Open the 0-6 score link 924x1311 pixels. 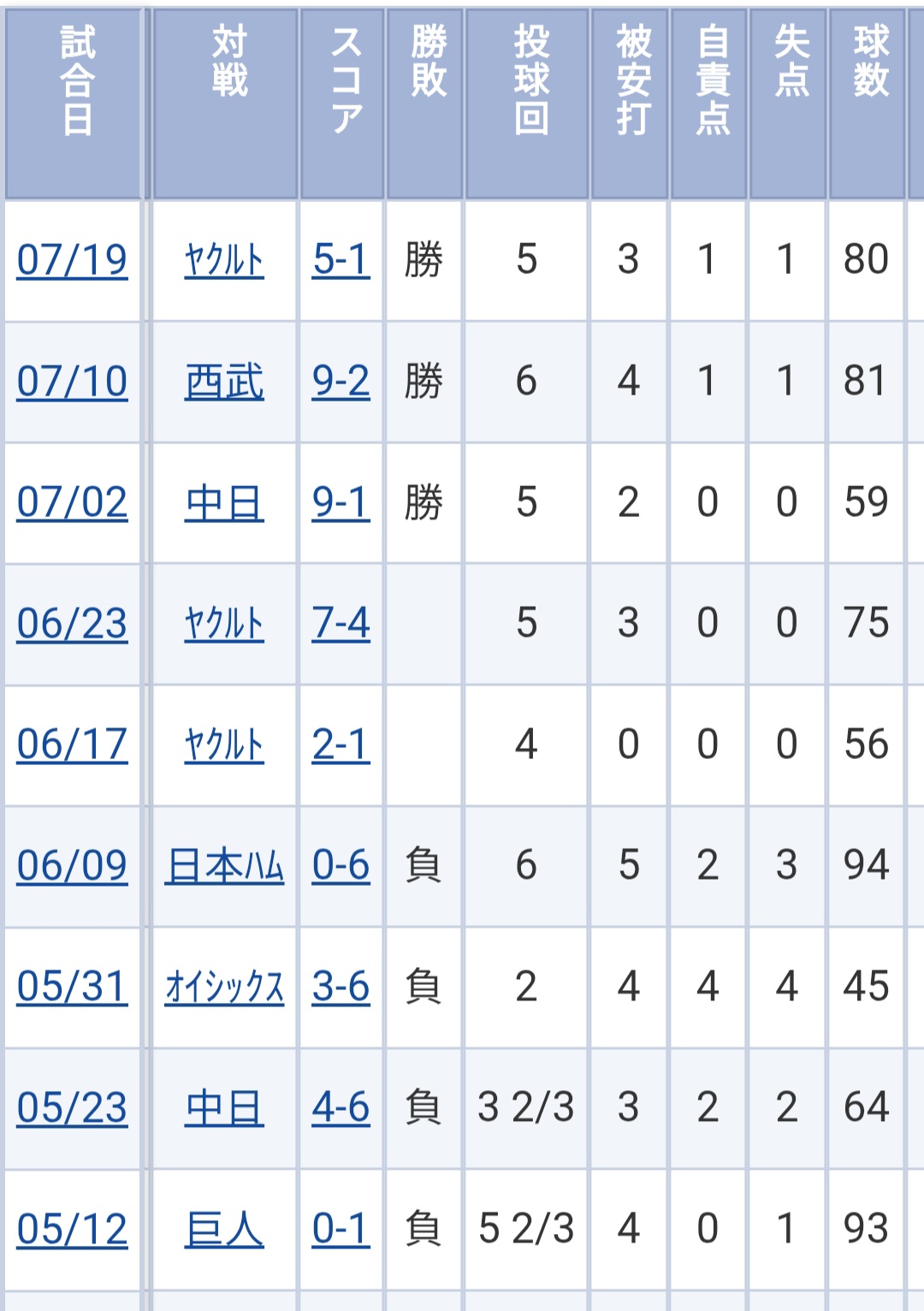341,867
